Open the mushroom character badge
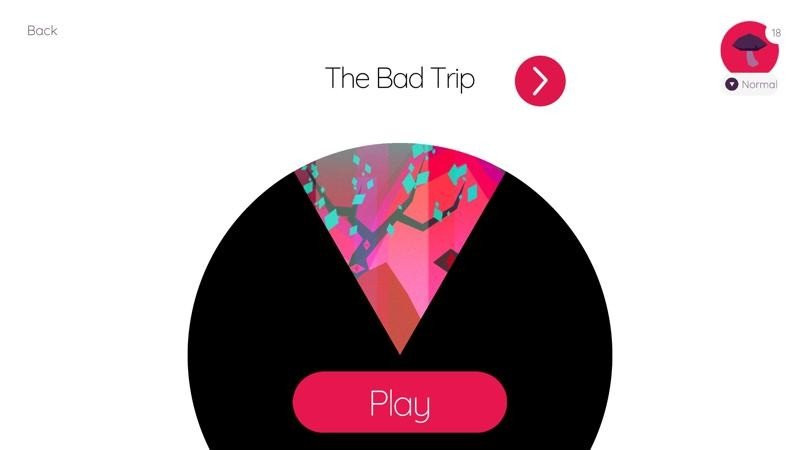This screenshot has width=800, height=450. click(x=749, y=47)
